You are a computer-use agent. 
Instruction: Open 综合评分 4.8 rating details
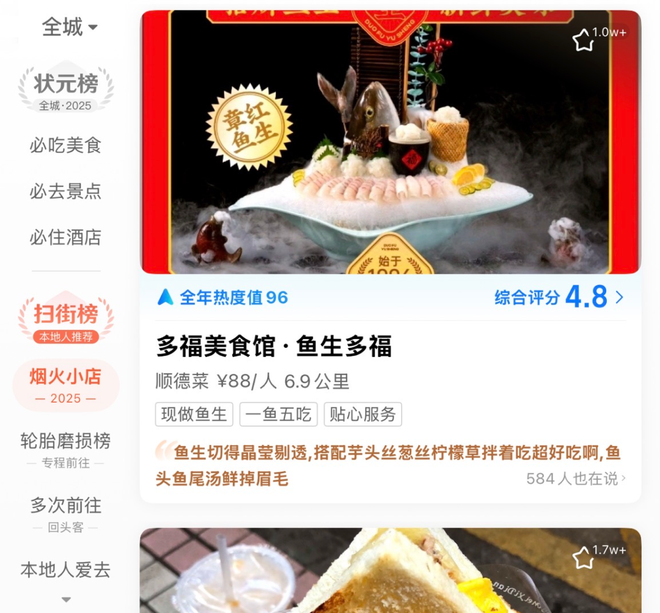click(560, 297)
